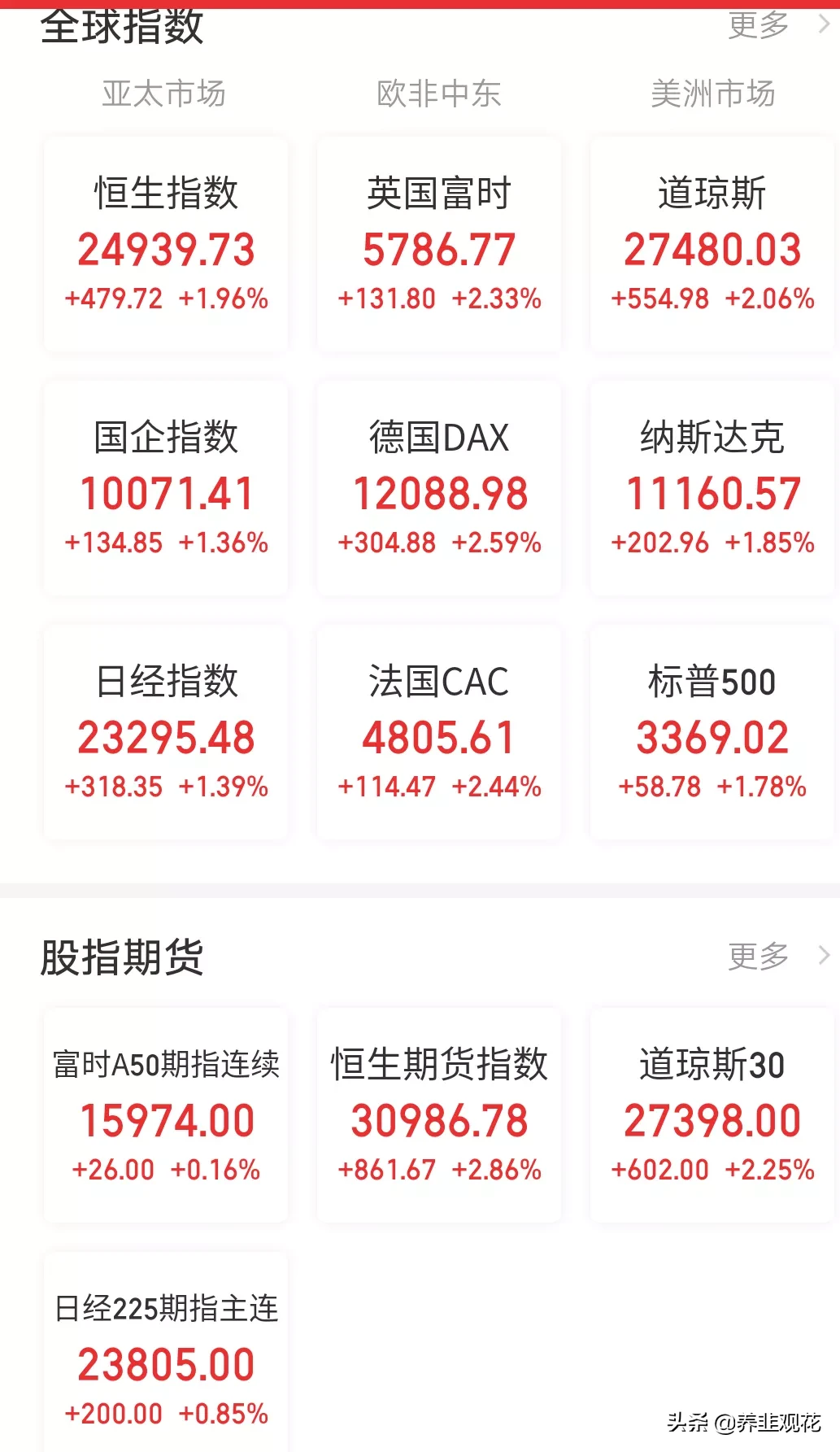Open the 标普500 index card
The width and height of the screenshot is (840, 1452).
[712, 732]
